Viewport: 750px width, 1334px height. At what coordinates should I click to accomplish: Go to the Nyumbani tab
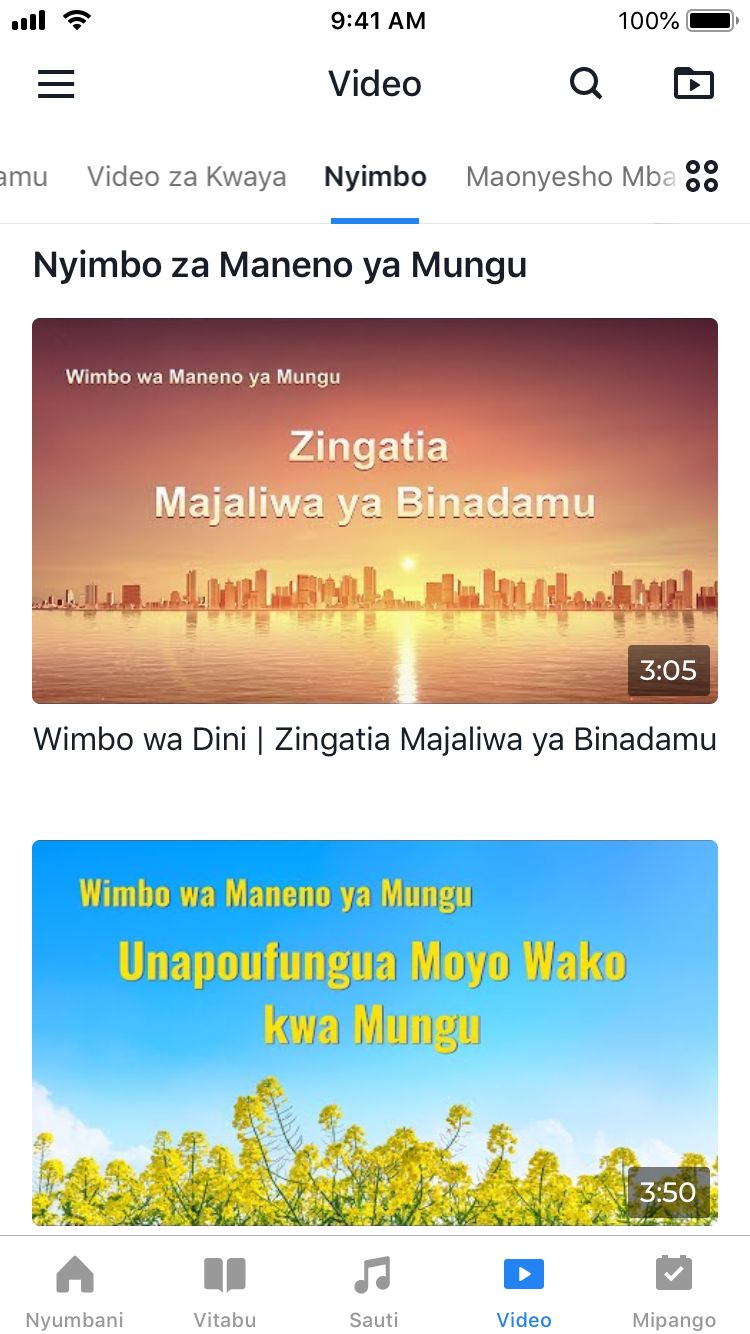click(75, 1292)
